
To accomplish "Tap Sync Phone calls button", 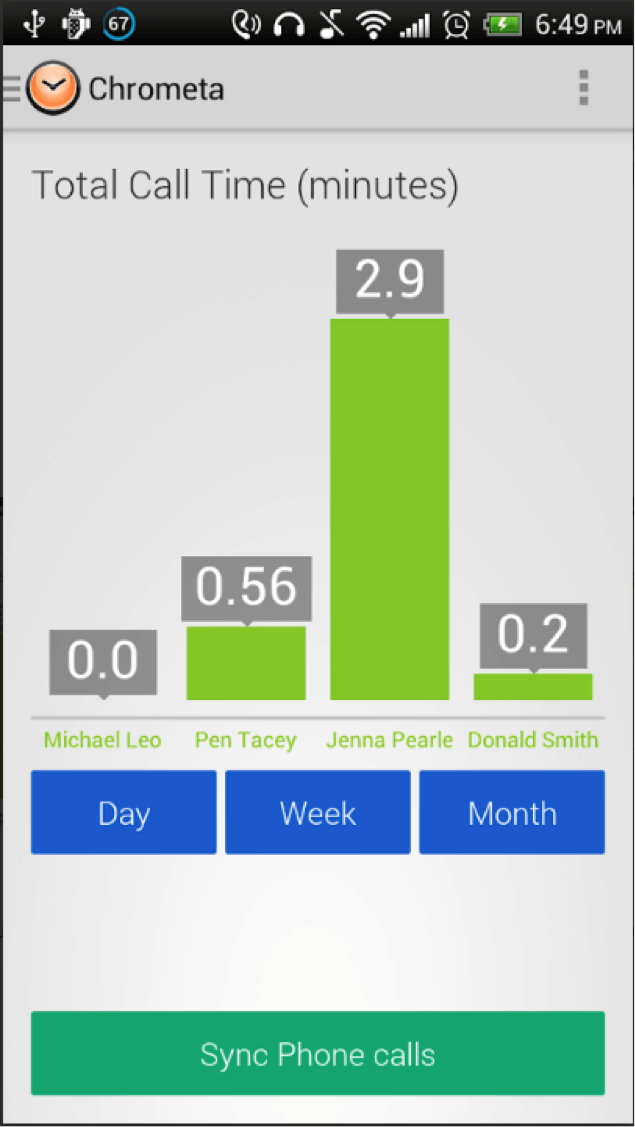I will coord(318,1053).
